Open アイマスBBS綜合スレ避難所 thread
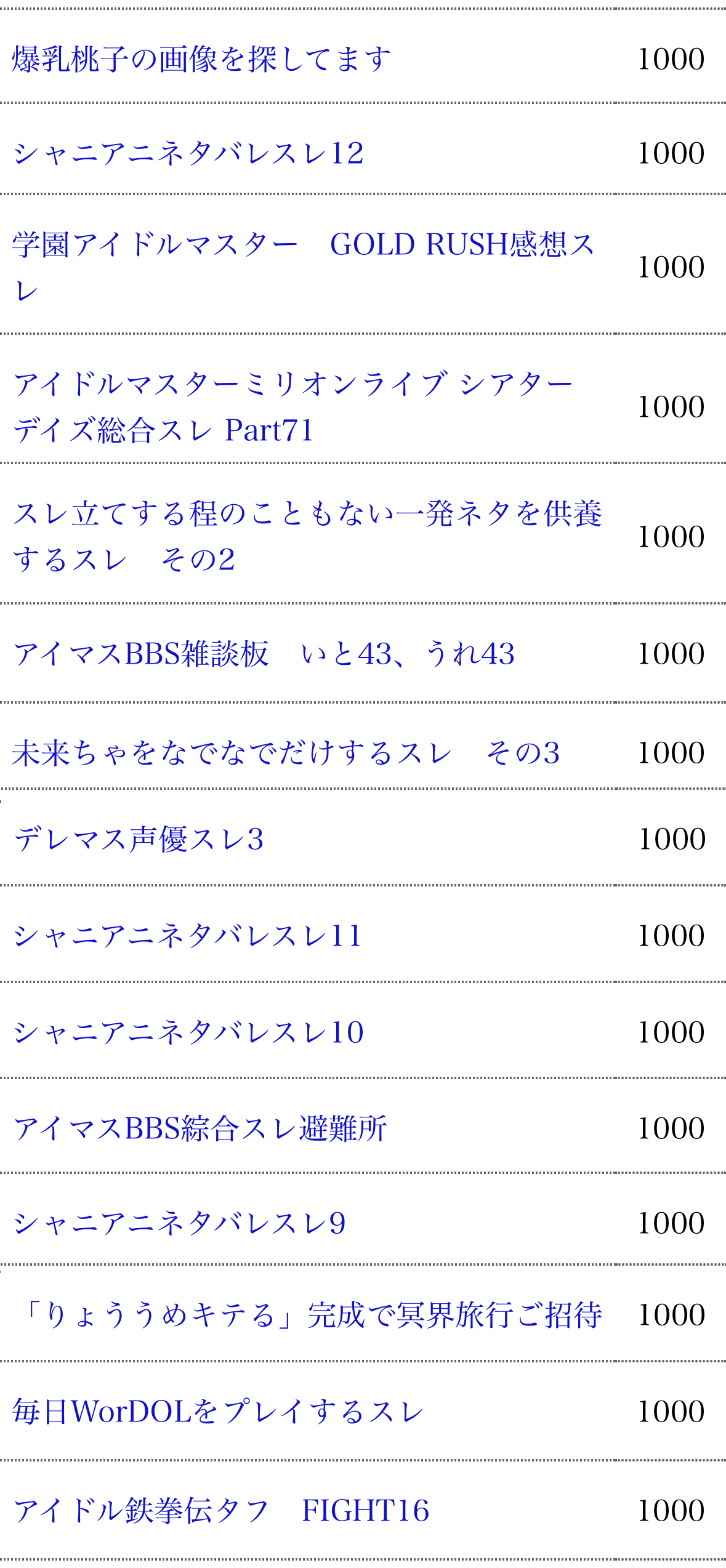Screen dimensions: 726x1568 (200, 1128)
